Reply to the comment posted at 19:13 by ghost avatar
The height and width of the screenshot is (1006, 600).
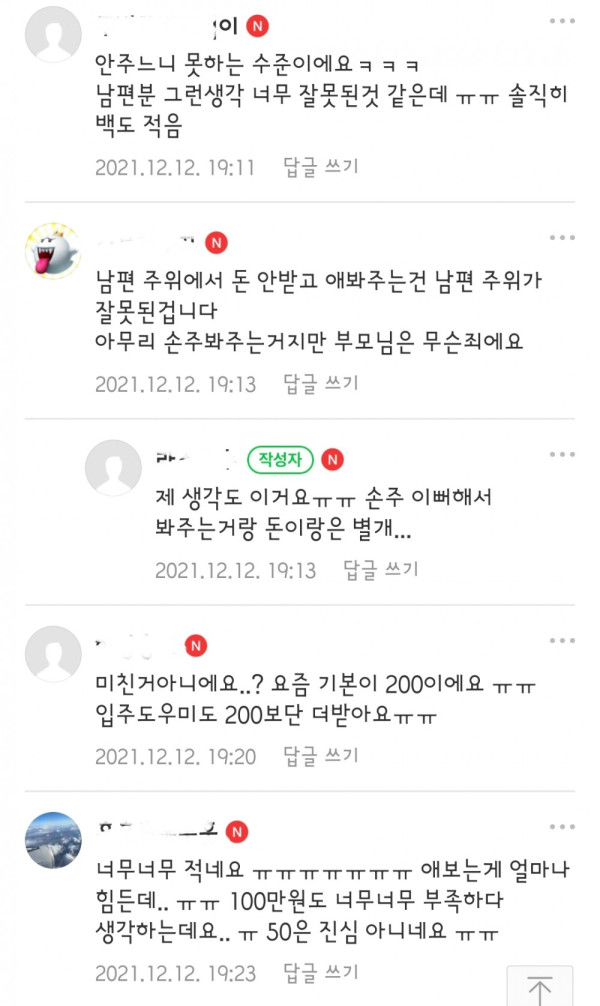click(x=320, y=384)
